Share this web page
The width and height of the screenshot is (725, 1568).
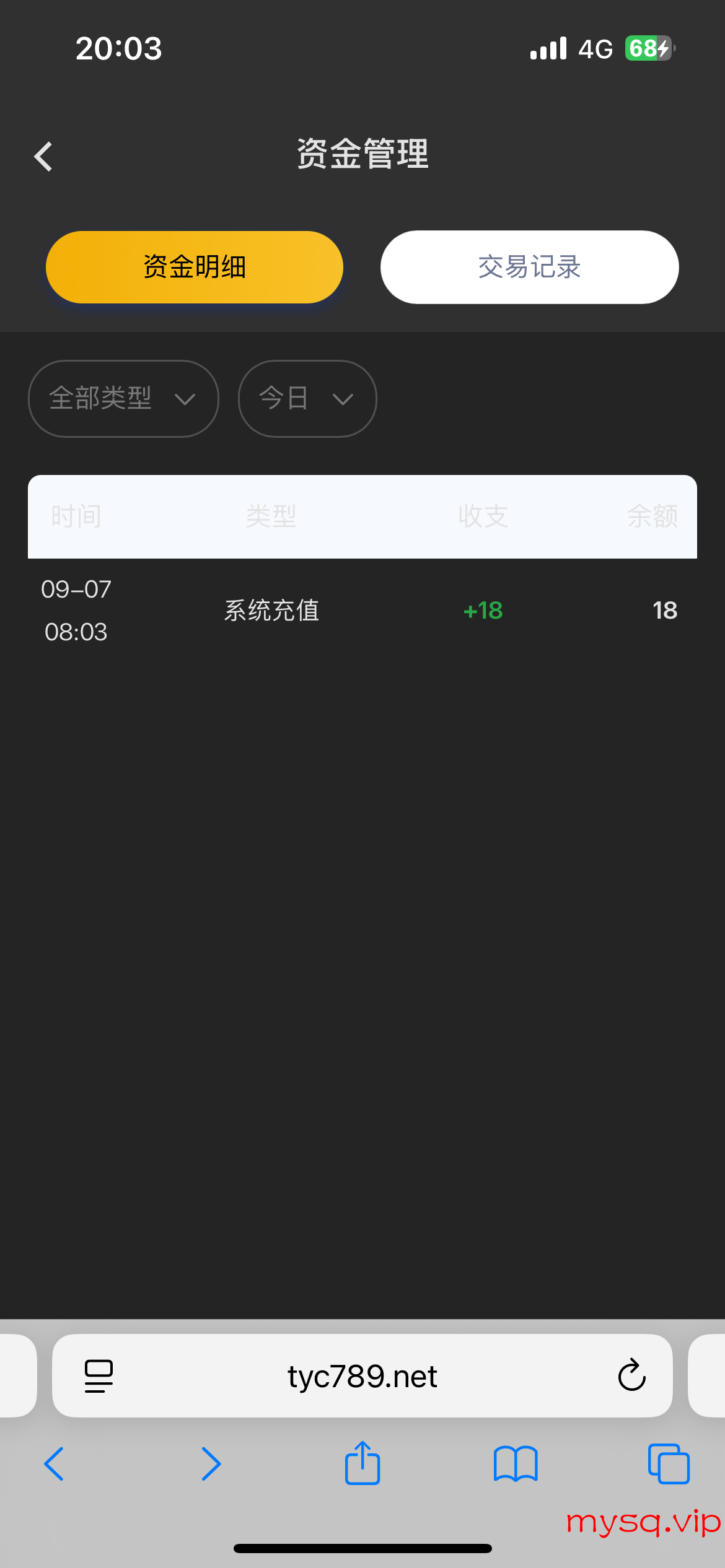click(x=362, y=1463)
